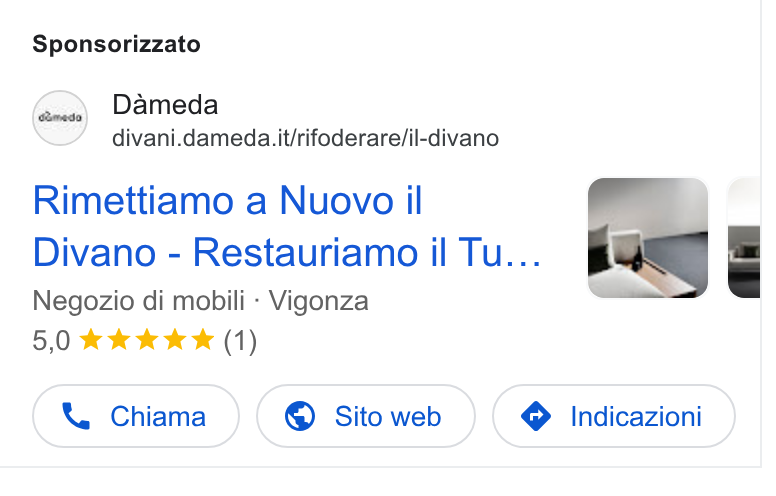
Task: Tap the Dàmeda advertiser name and URL
Action: (305, 121)
